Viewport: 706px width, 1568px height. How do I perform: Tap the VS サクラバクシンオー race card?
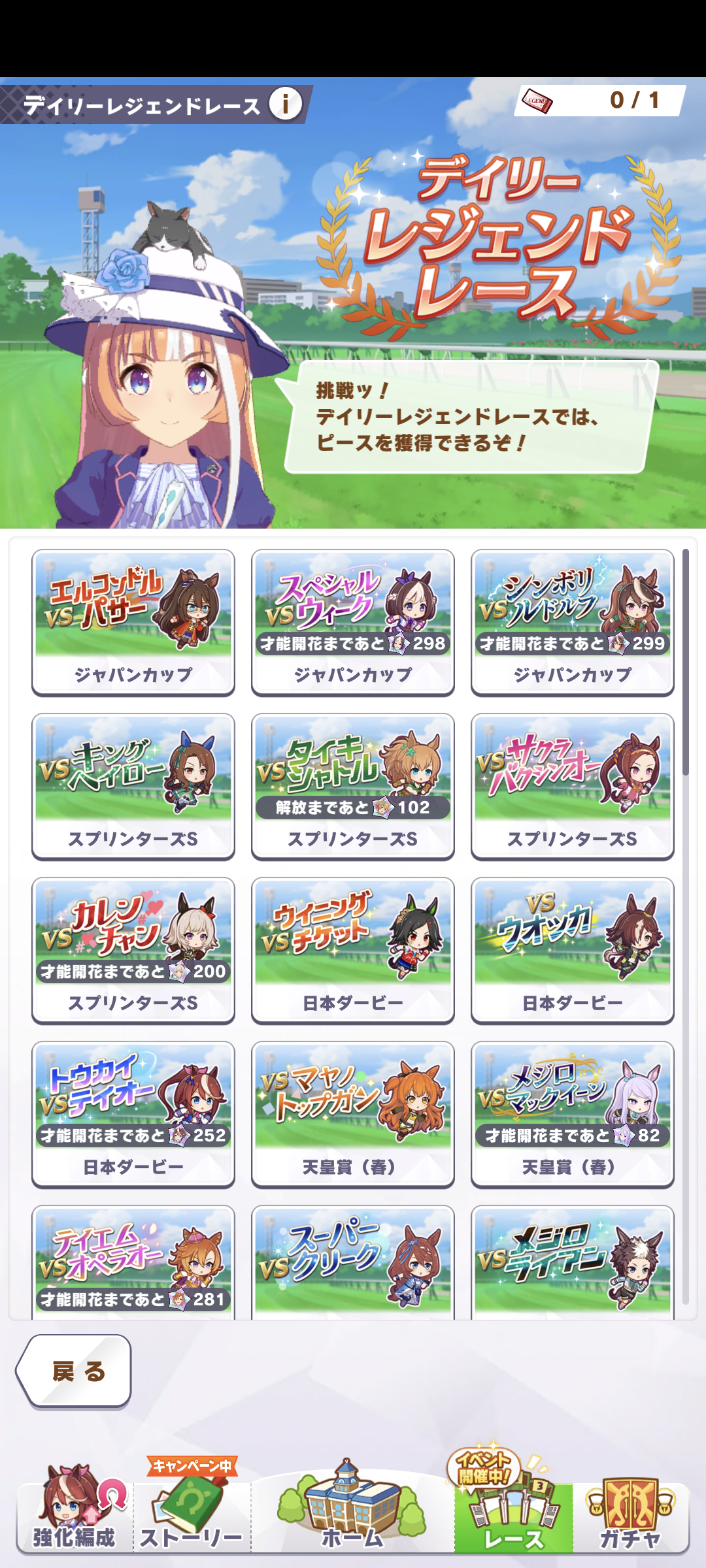pos(573,785)
